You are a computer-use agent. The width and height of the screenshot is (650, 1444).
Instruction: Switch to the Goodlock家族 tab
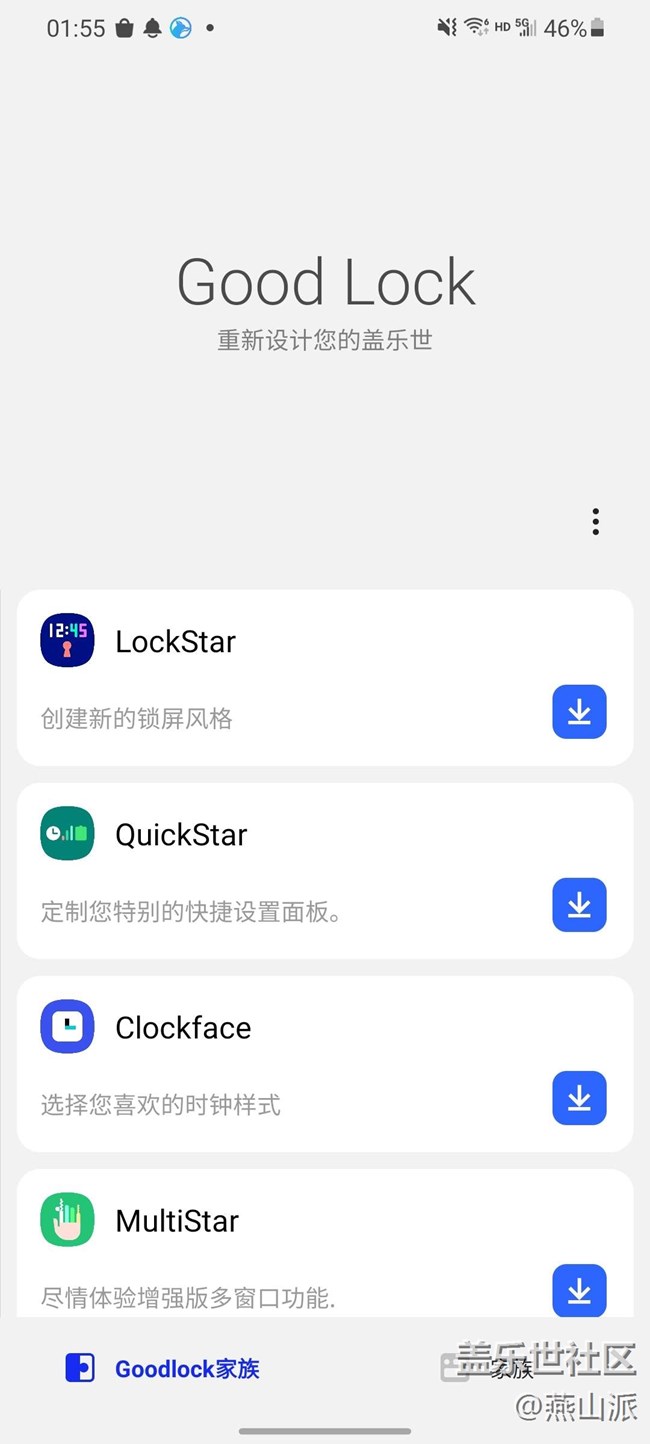click(163, 1369)
